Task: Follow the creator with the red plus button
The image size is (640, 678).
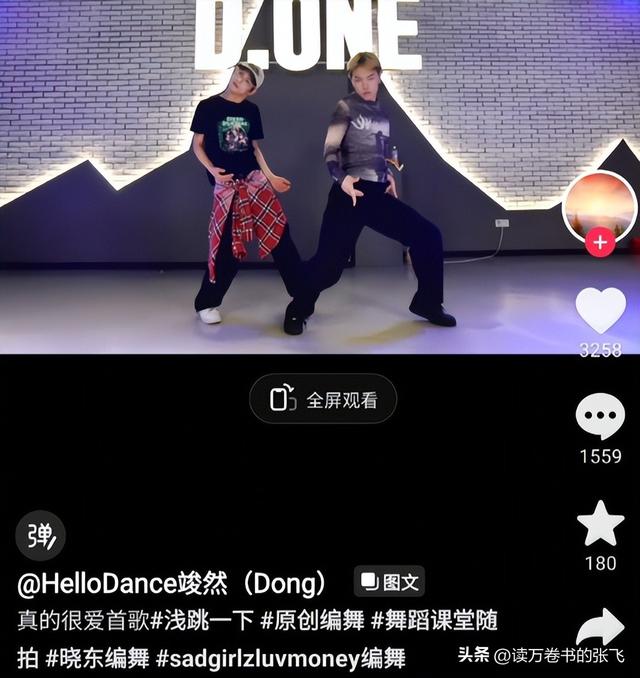Action: (x=600, y=243)
